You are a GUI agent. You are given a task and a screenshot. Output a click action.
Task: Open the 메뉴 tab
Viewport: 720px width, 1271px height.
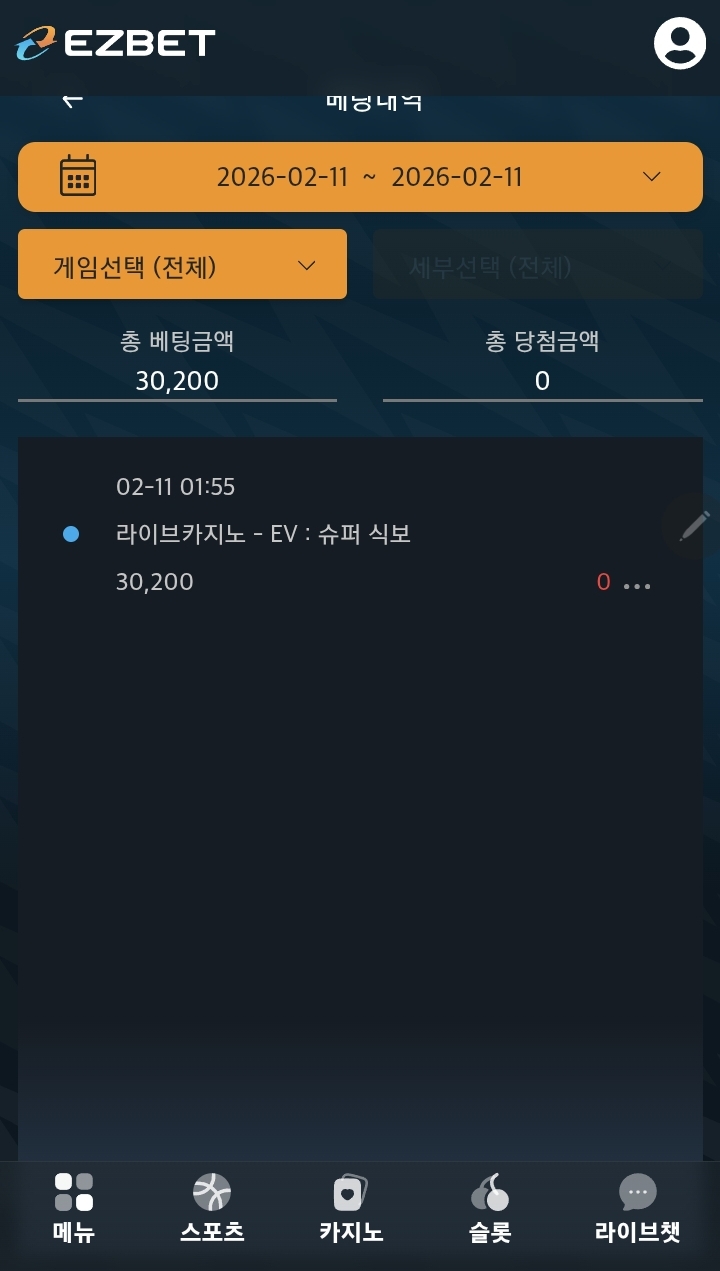(74, 1208)
